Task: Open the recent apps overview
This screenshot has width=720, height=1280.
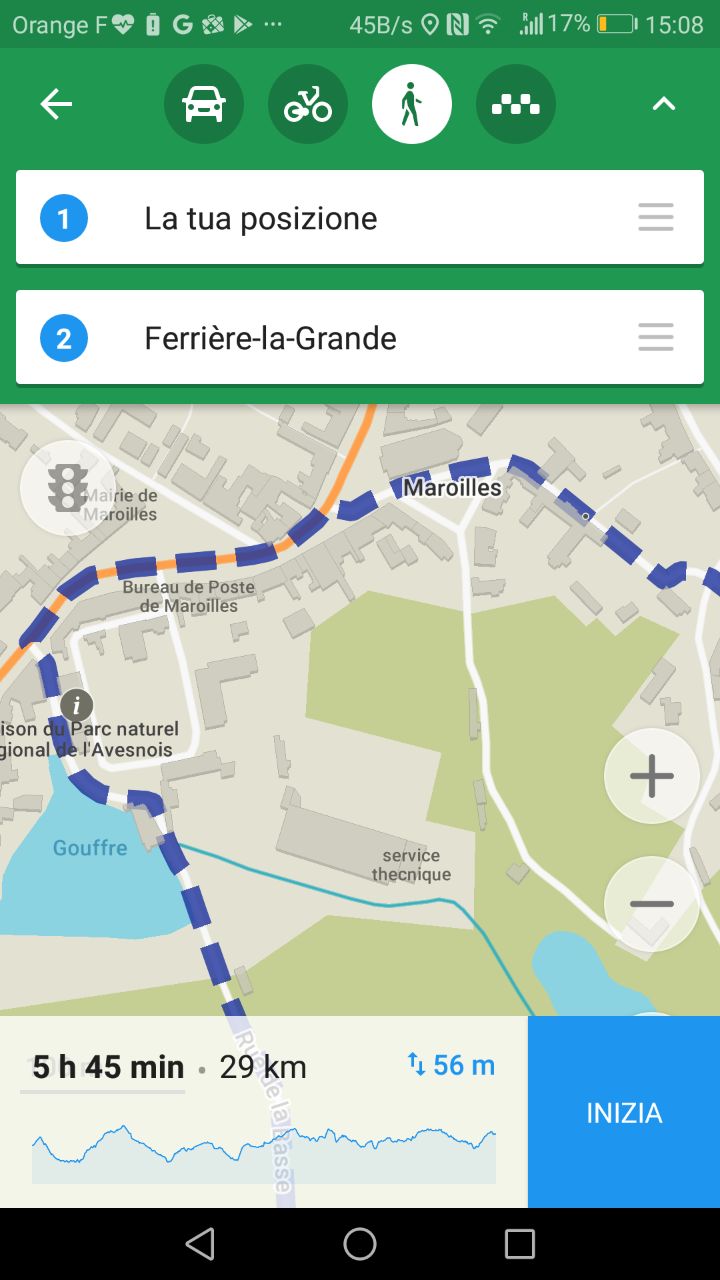Action: (520, 1244)
